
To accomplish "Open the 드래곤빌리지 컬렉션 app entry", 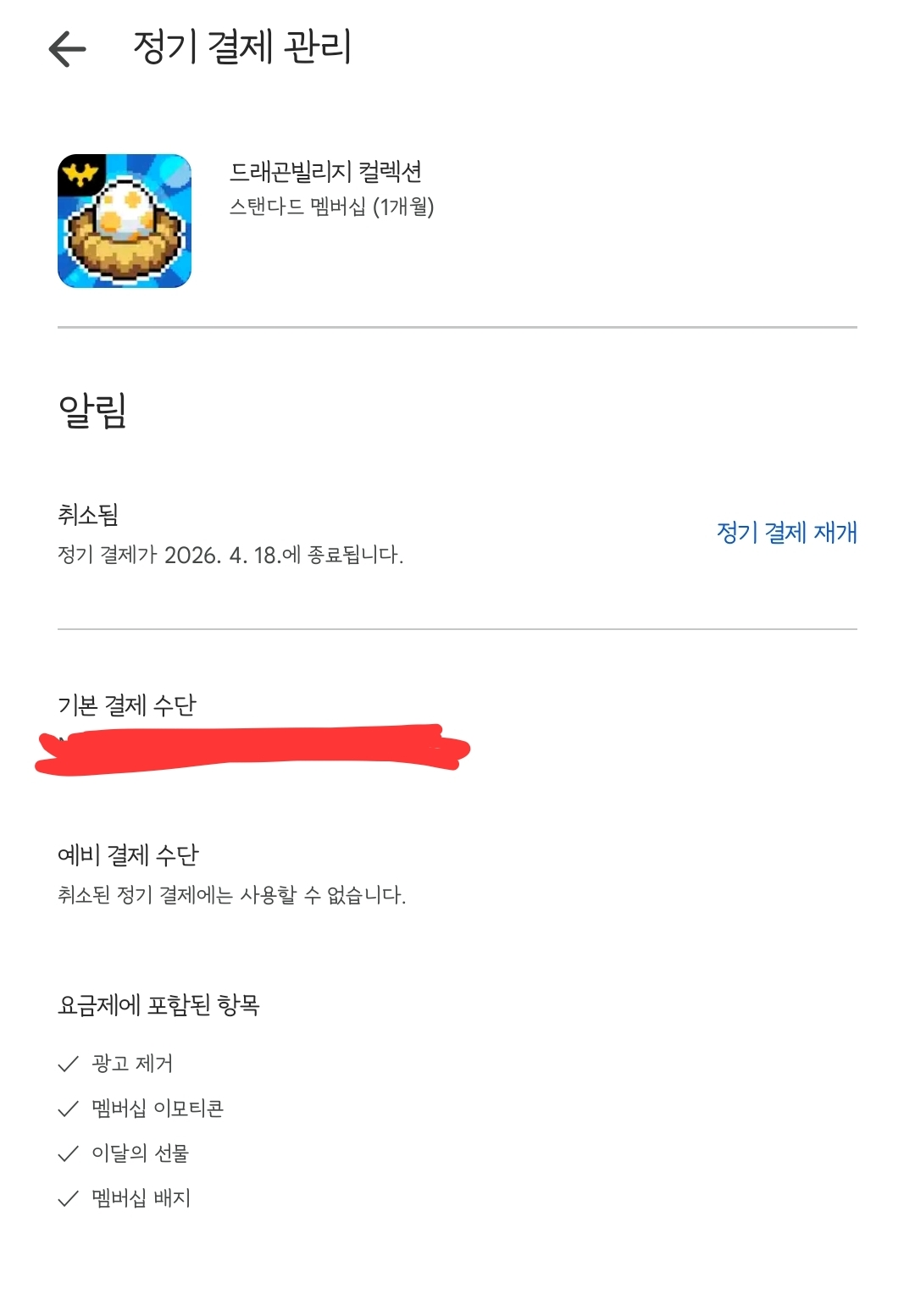I will pos(325,172).
